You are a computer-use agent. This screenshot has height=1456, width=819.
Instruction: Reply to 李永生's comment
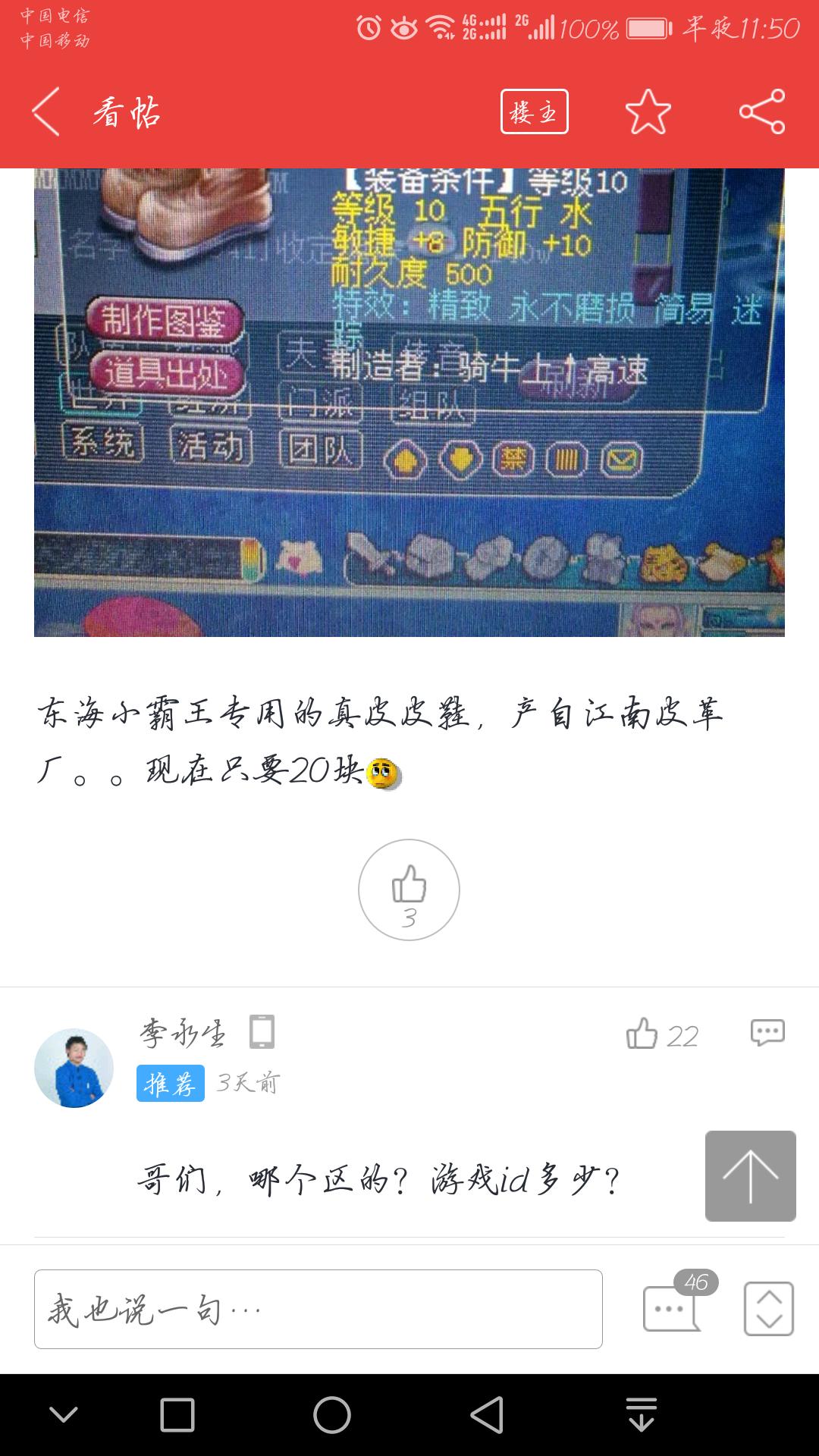click(767, 1033)
